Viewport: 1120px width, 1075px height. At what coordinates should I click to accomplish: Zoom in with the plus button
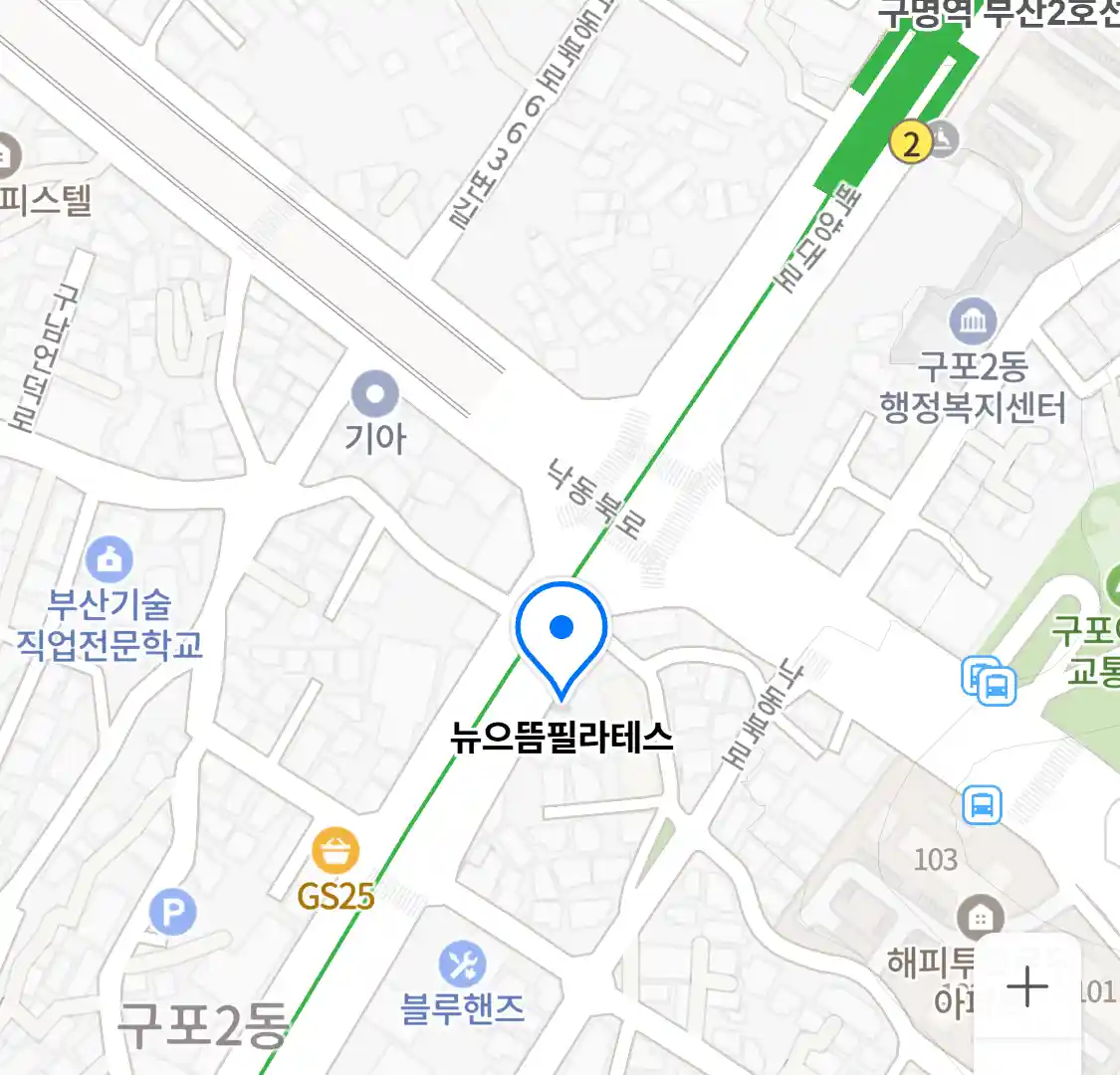pos(1026,987)
